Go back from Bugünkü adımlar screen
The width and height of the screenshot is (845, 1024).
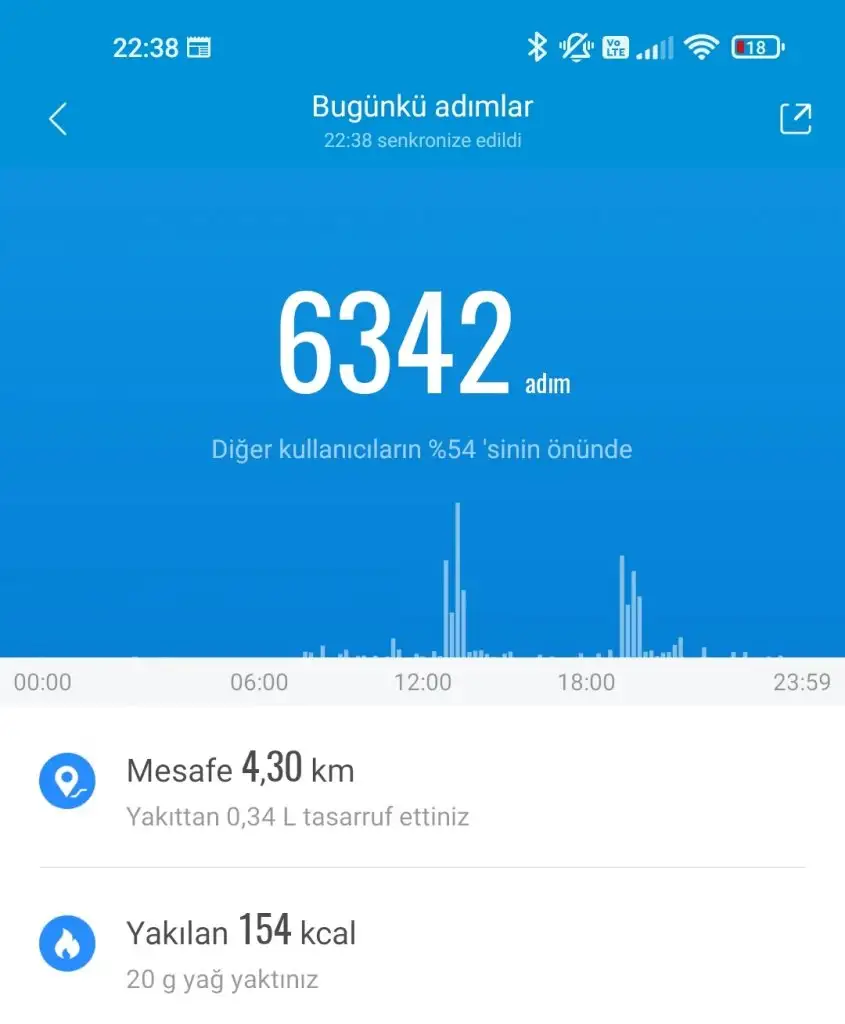coord(58,119)
